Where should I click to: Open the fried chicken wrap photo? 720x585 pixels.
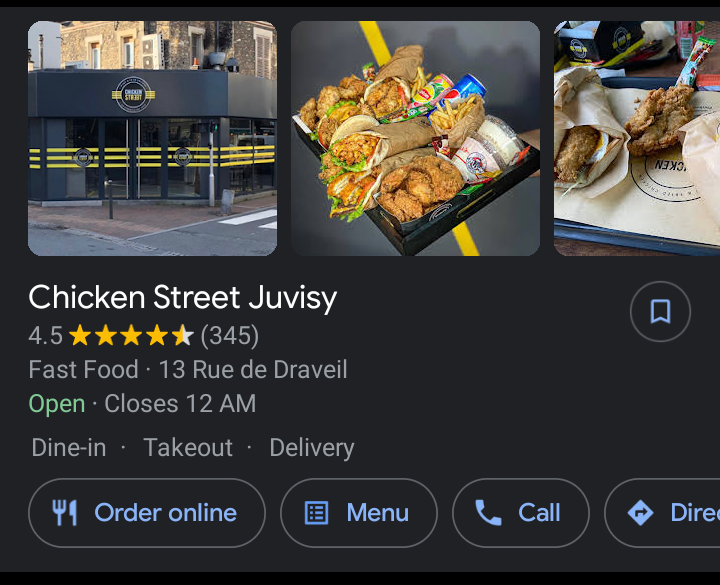637,138
